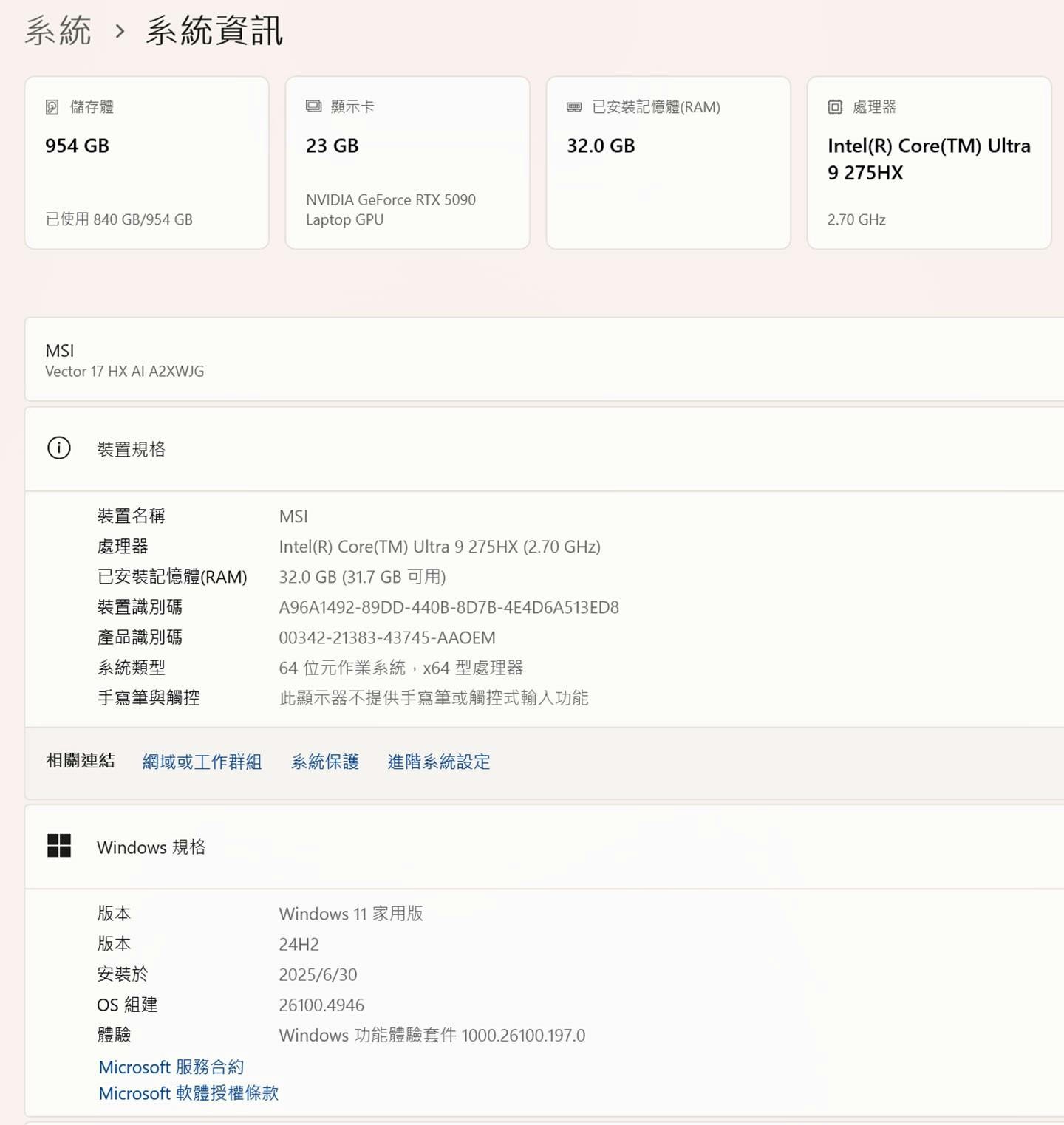Open the 已安裝記憶體(RAM) card
1064x1125 pixels.
[668, 163]
